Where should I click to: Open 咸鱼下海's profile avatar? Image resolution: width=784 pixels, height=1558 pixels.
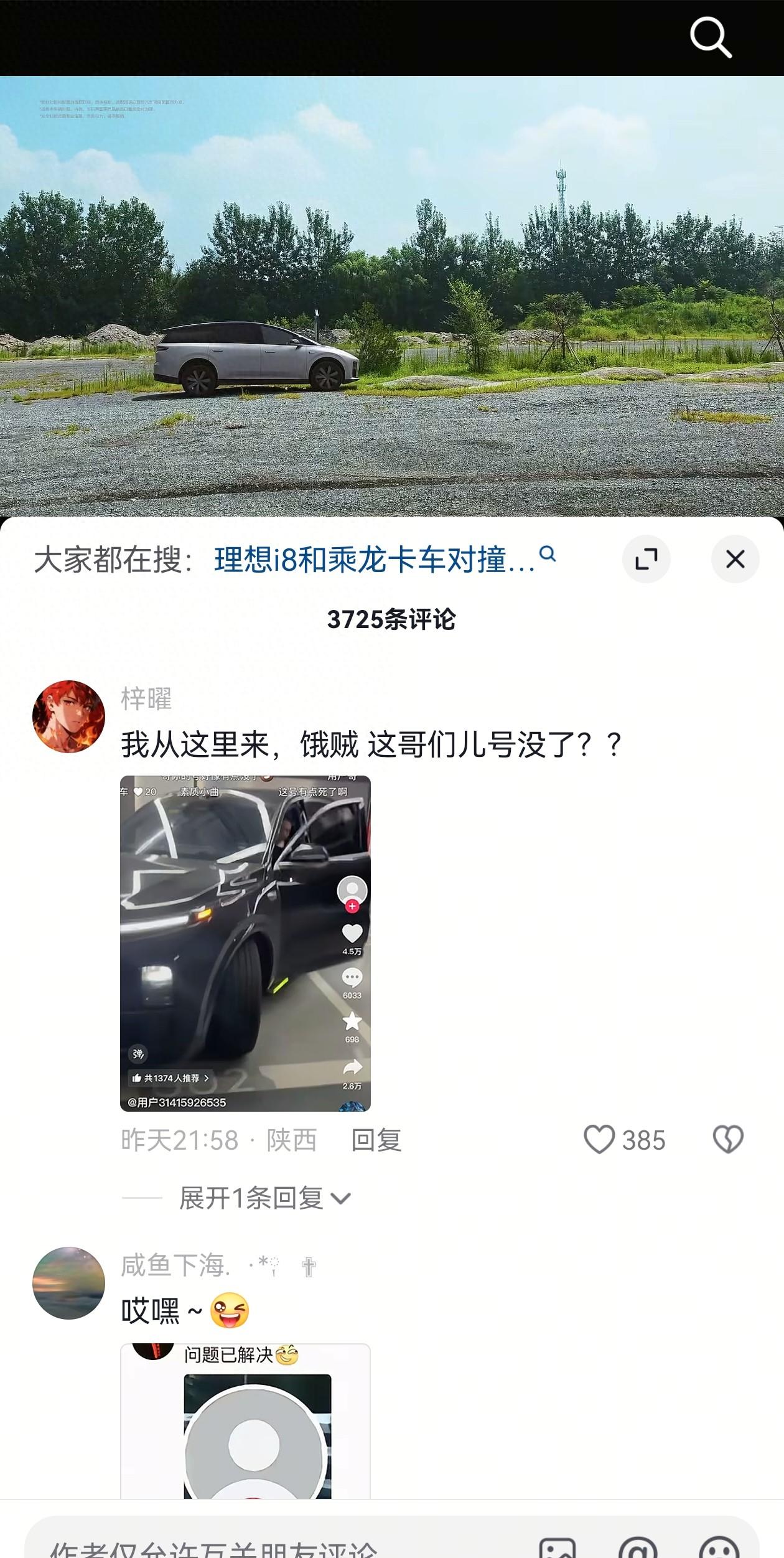[x=68, y=1283]
